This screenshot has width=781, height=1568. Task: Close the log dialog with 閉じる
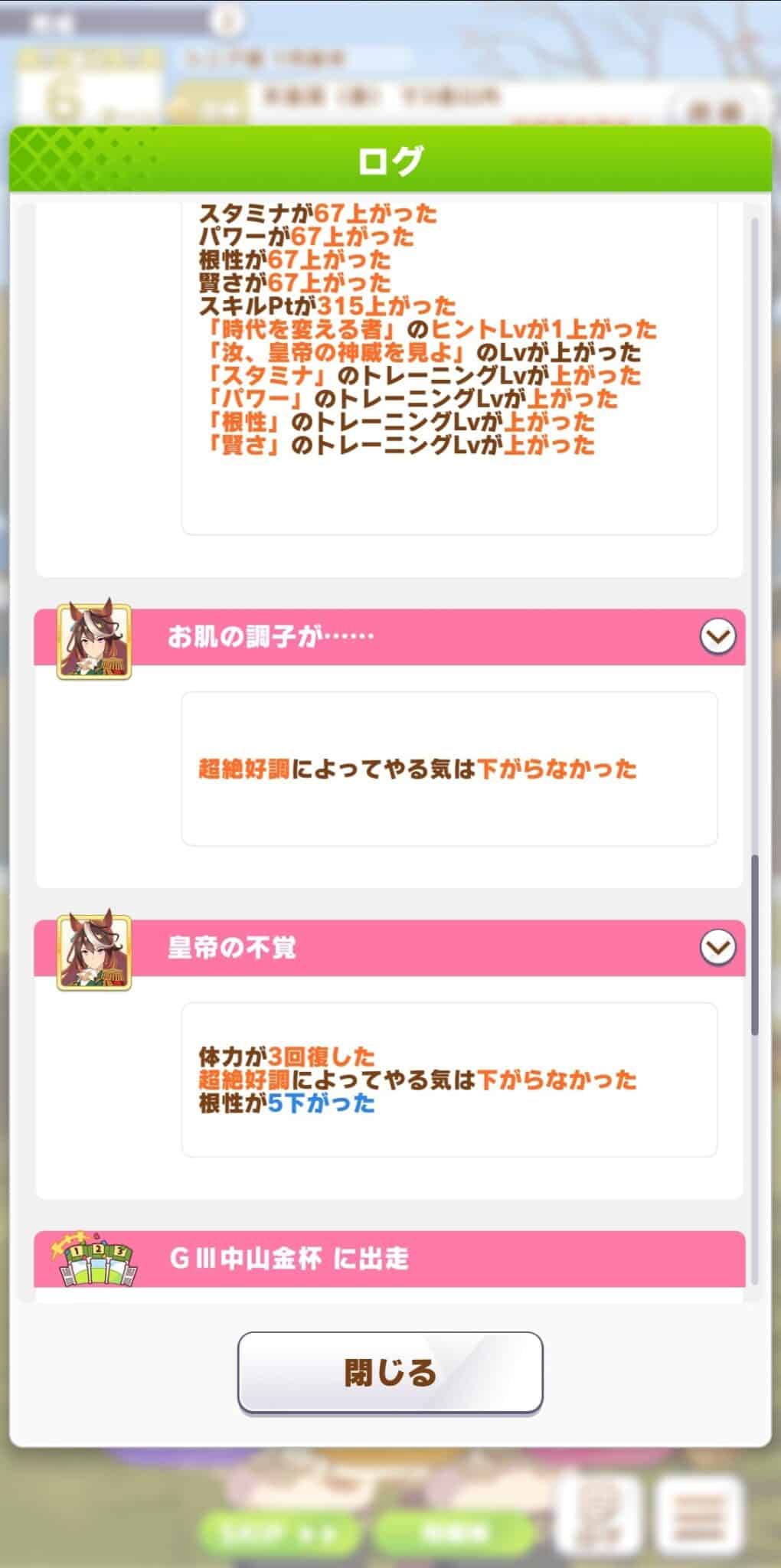coord(390,1372)
